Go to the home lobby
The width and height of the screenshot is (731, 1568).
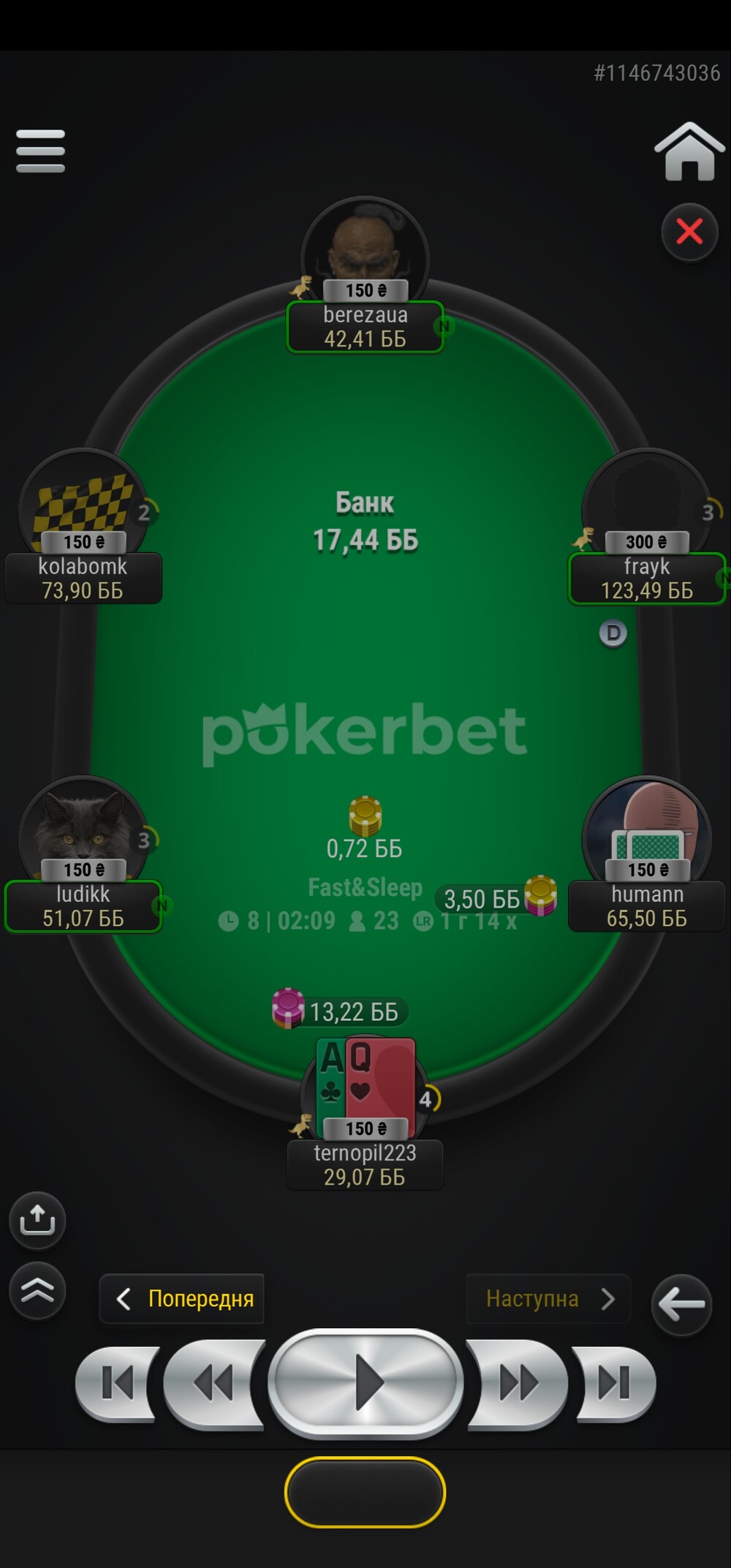pyautogui.click(x=689, y=151)
